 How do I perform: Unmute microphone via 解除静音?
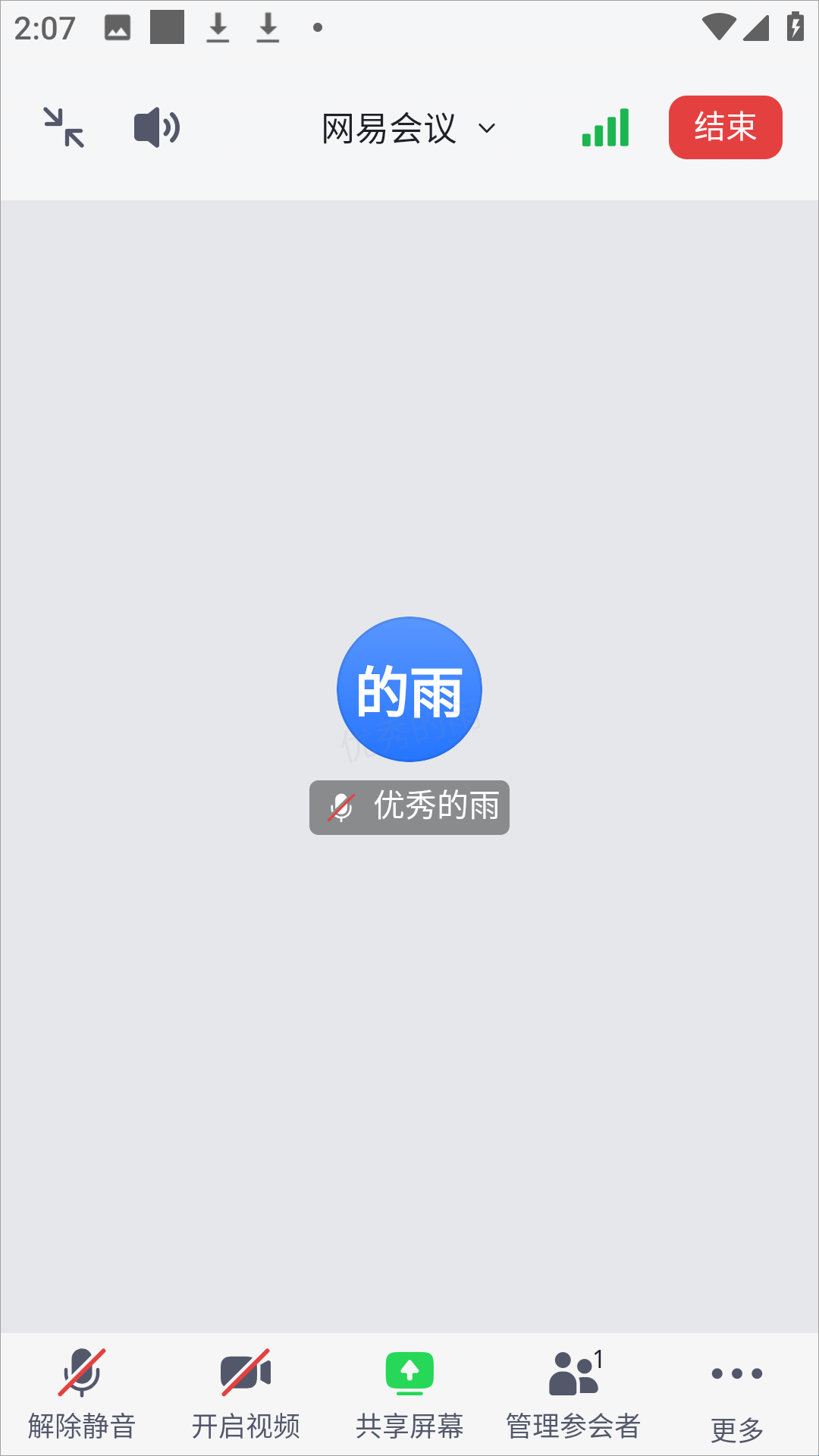coord(82,1394)
